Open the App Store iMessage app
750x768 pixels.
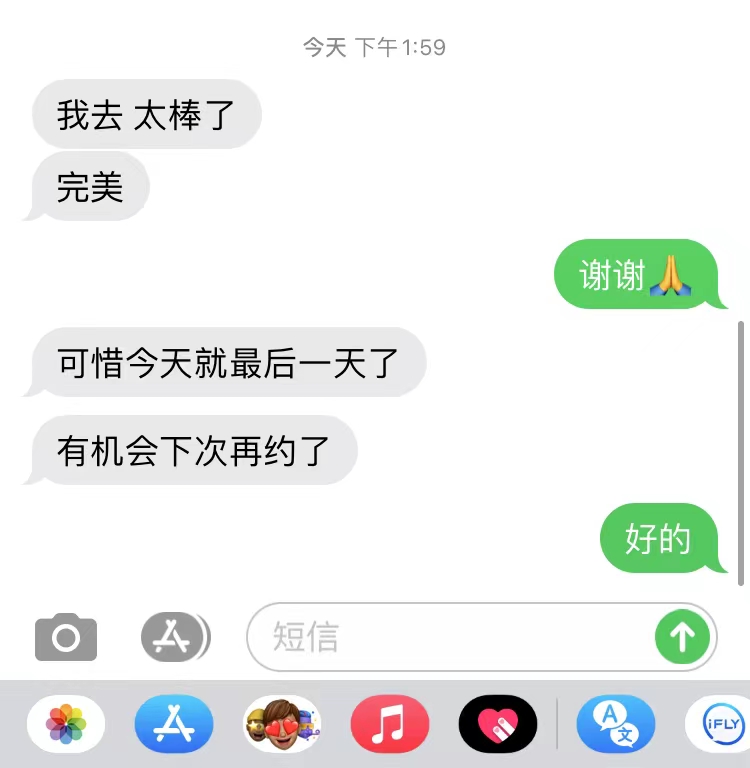coord(174,724)
